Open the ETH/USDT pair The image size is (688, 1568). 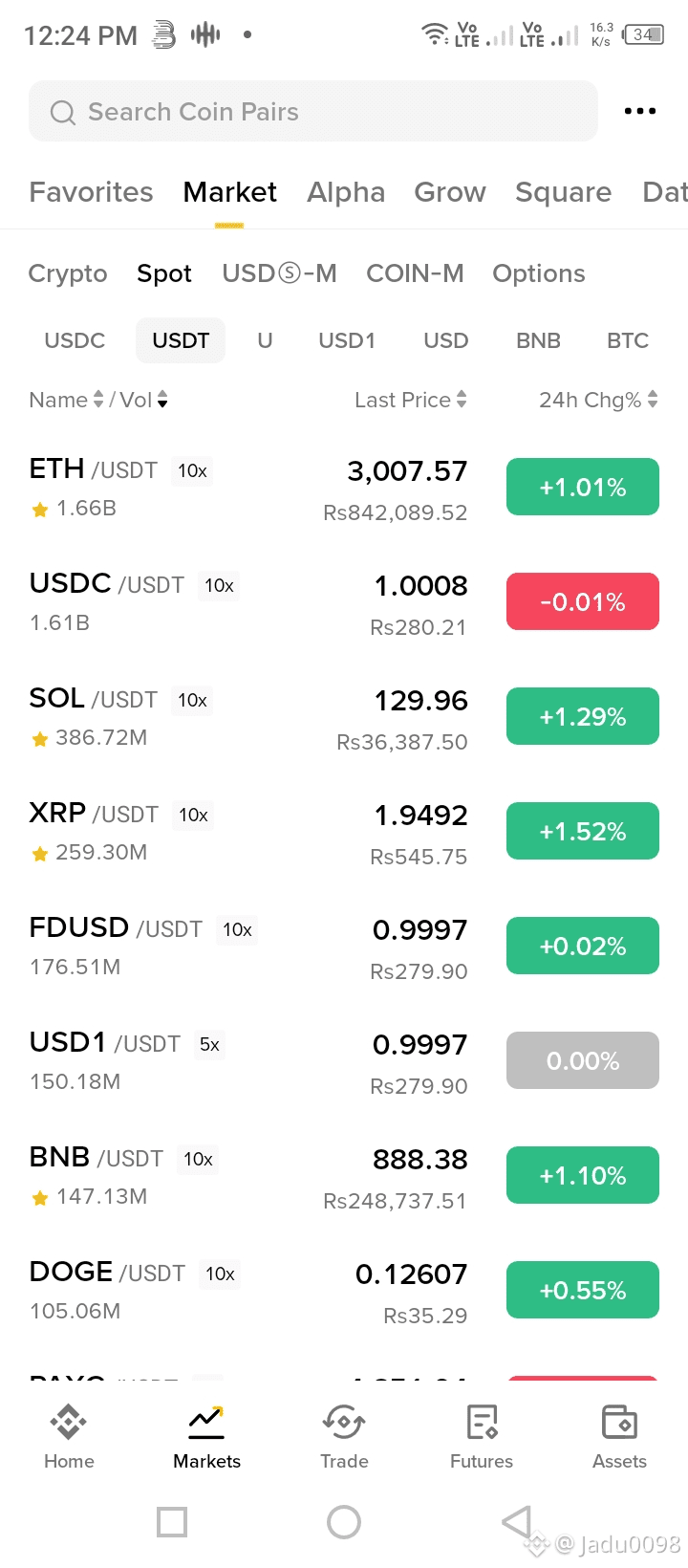(248, 488)
